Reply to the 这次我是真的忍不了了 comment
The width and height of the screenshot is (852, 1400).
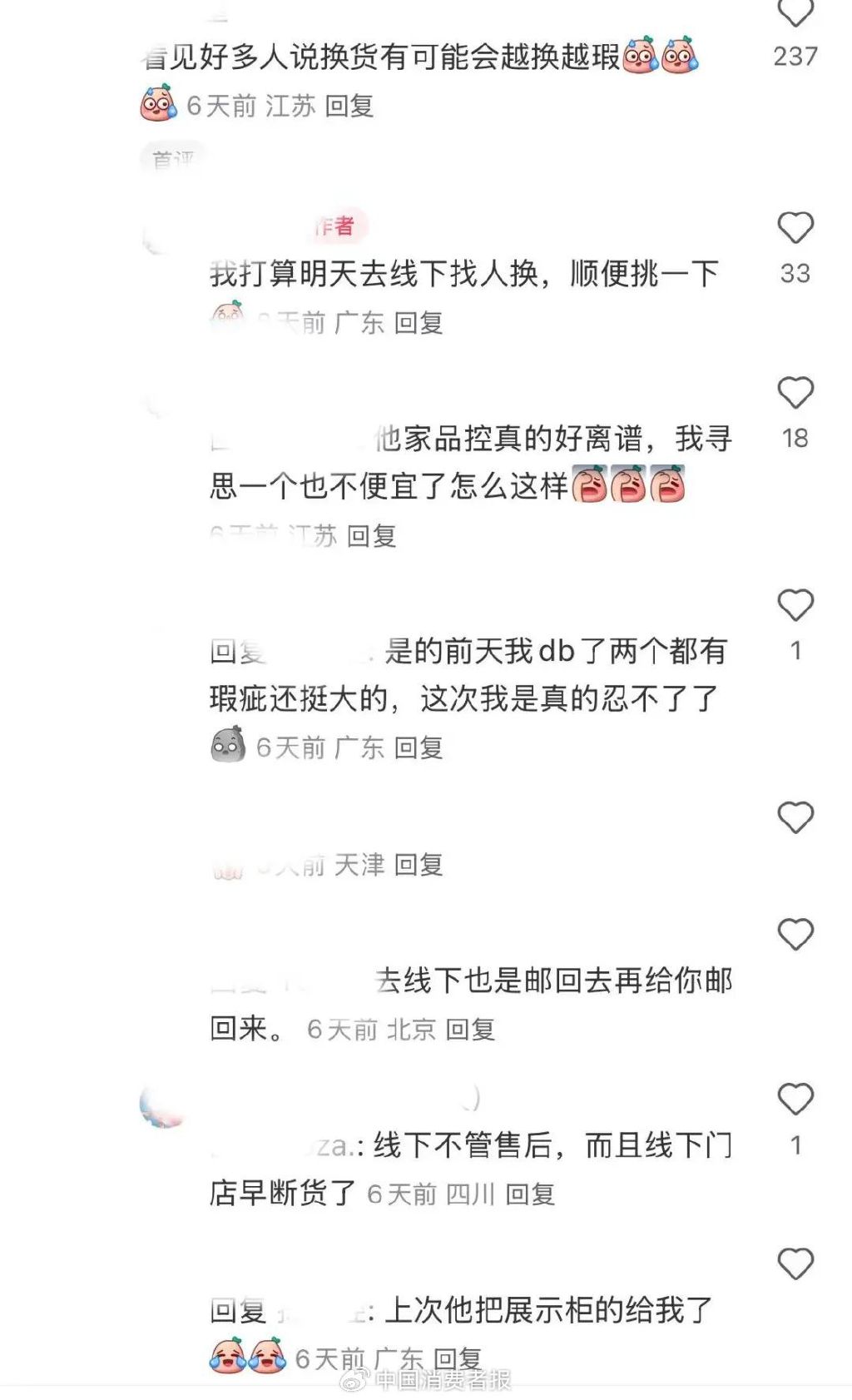pos(418,747)
